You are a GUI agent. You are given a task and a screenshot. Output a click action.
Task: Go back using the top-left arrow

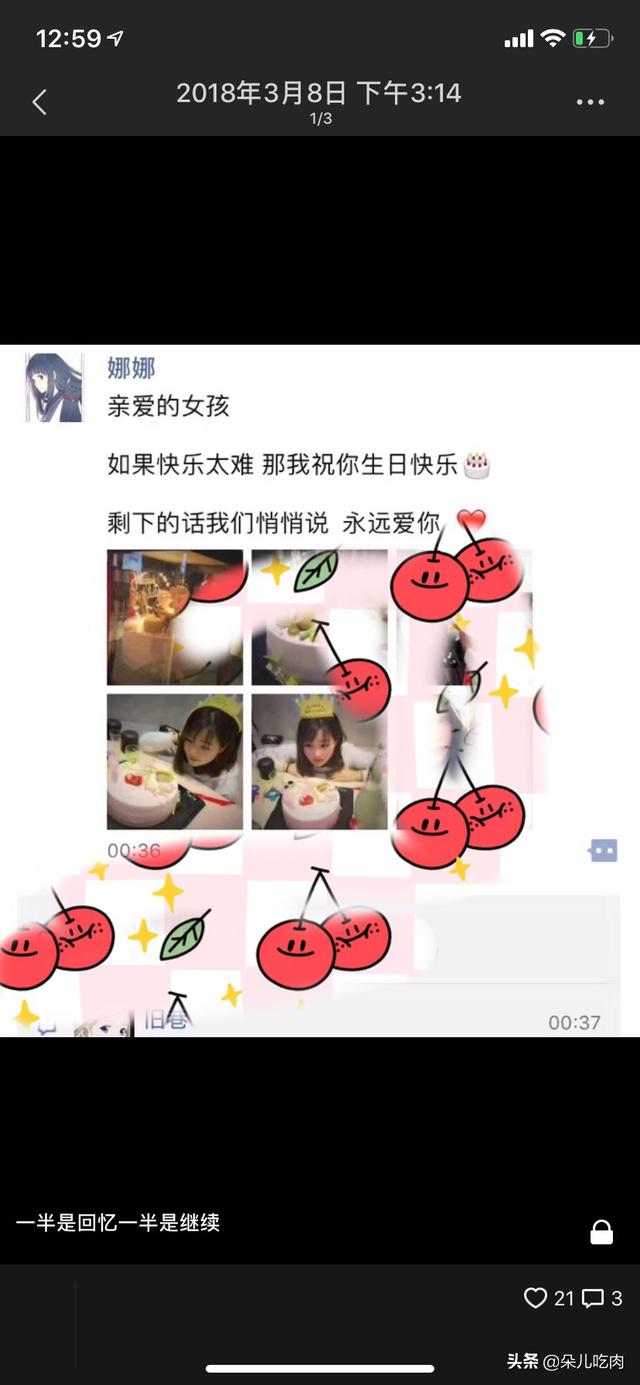pyautogui.click(x=40, y=101)
